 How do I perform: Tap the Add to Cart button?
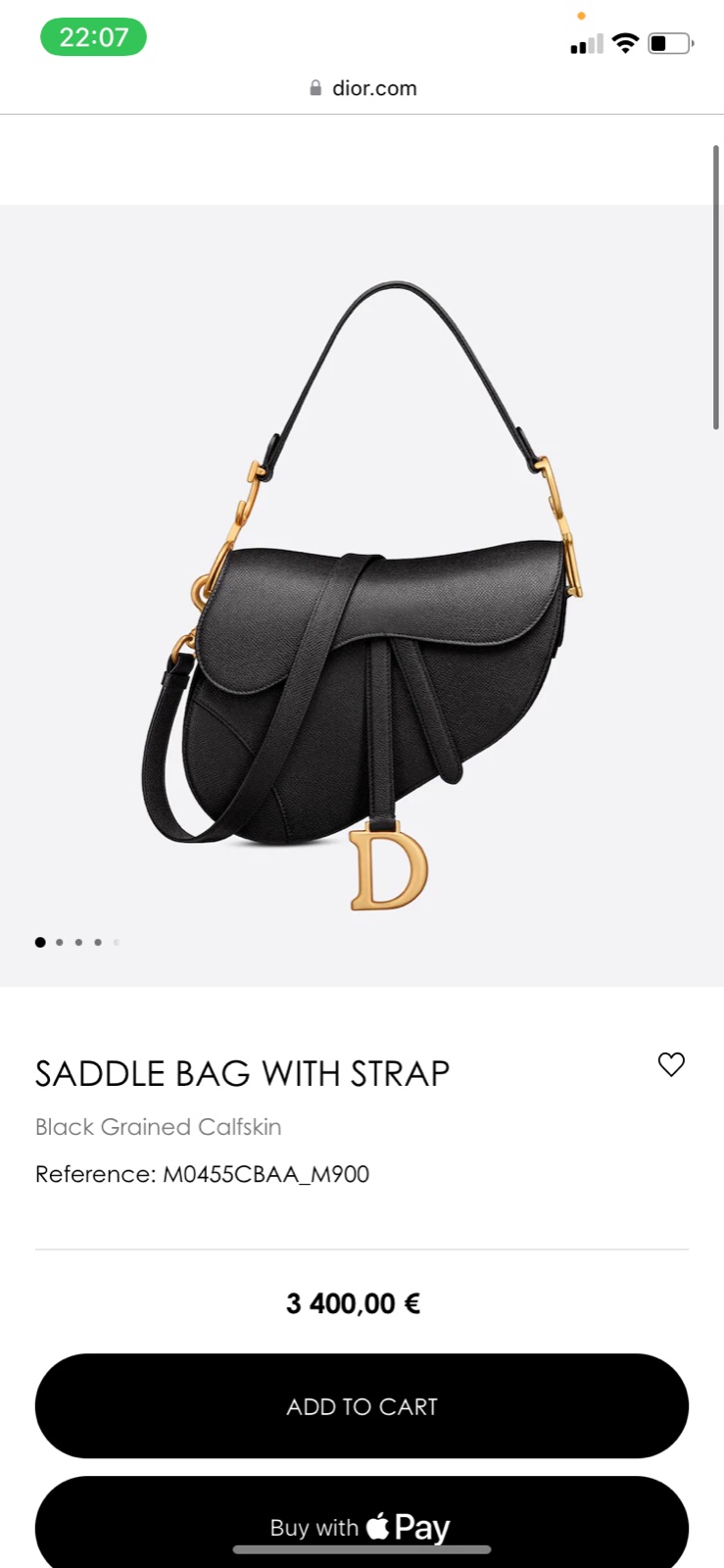(362, 1405)
